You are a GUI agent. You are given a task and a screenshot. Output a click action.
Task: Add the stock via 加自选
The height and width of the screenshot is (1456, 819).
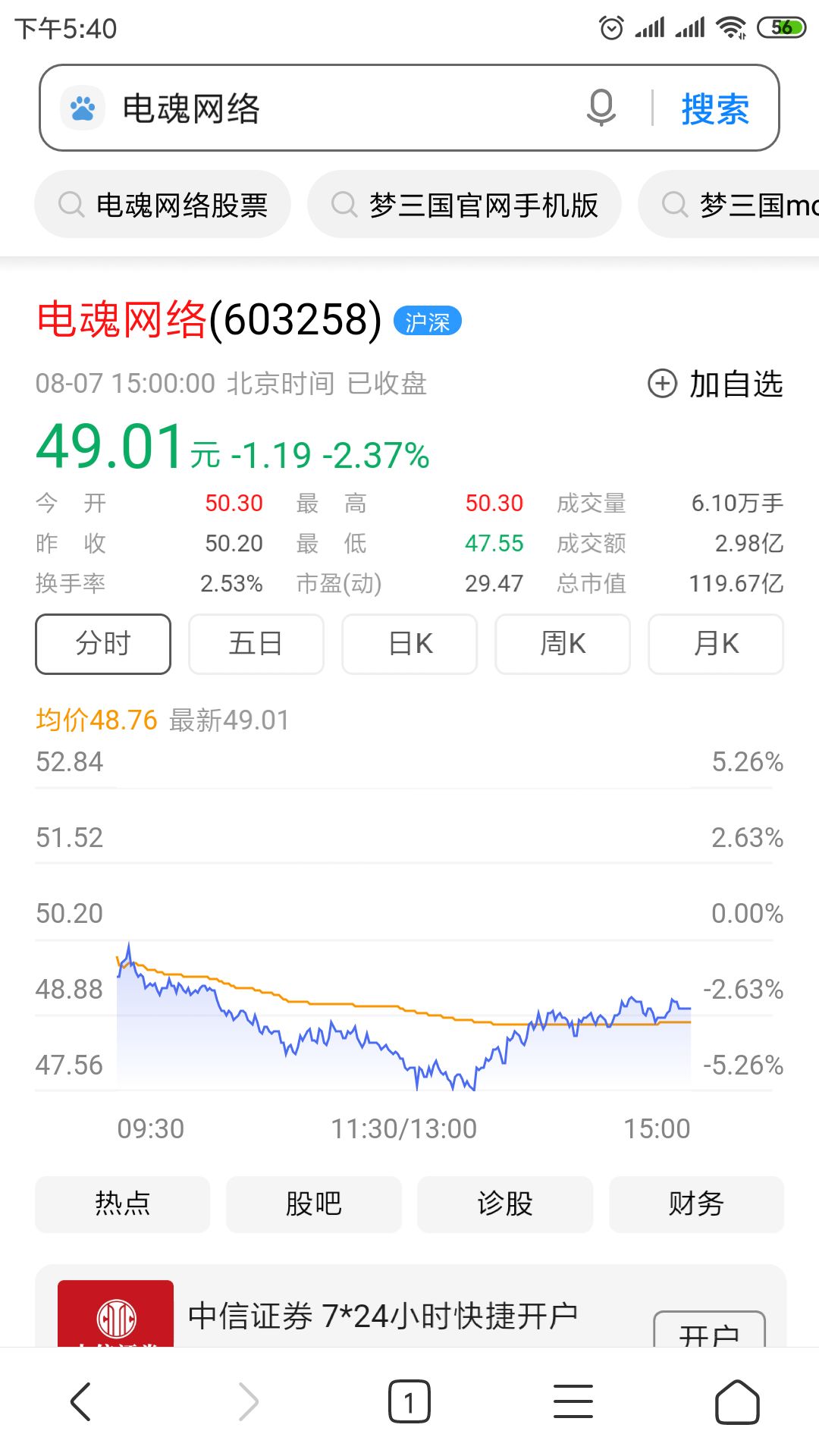pos(715,384)
